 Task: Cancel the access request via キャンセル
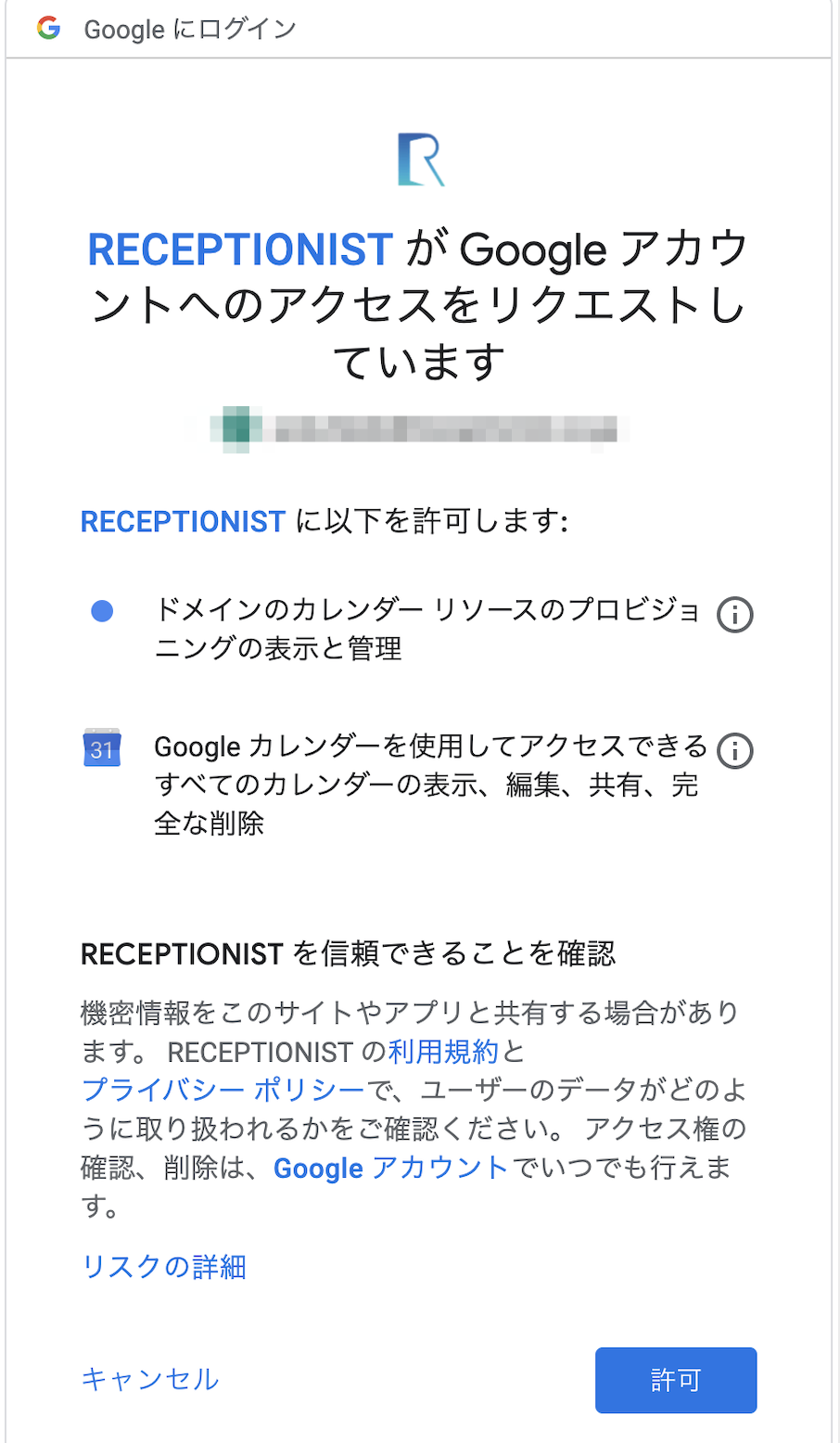coord(150,1379)
